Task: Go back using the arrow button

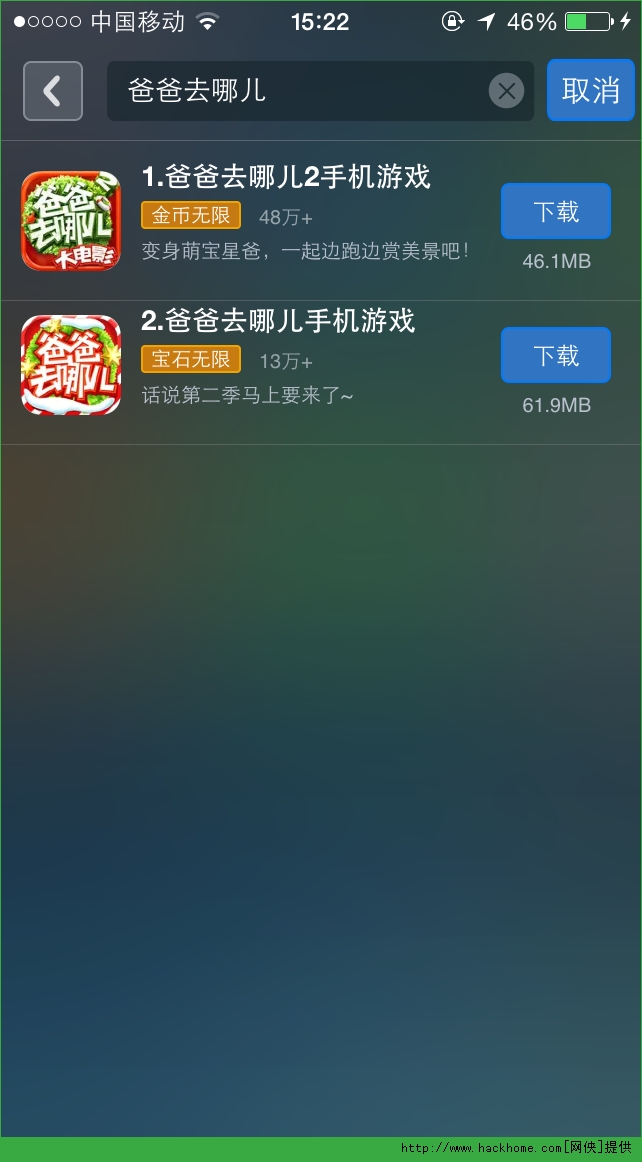Action: (53, 91)
